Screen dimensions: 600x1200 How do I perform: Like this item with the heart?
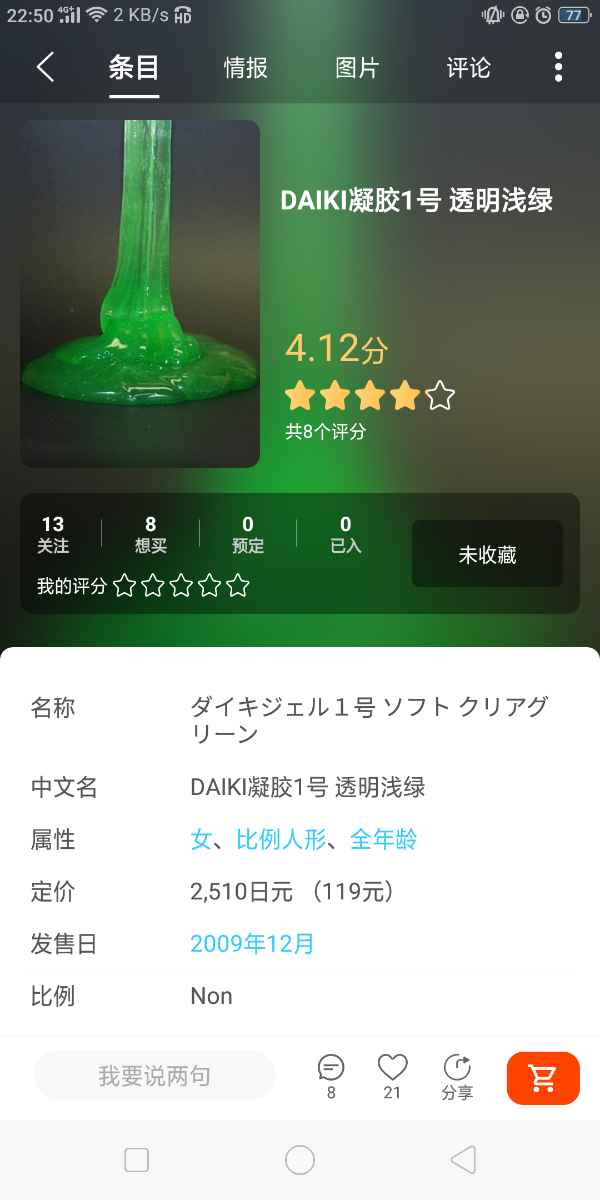(392, 1076)
